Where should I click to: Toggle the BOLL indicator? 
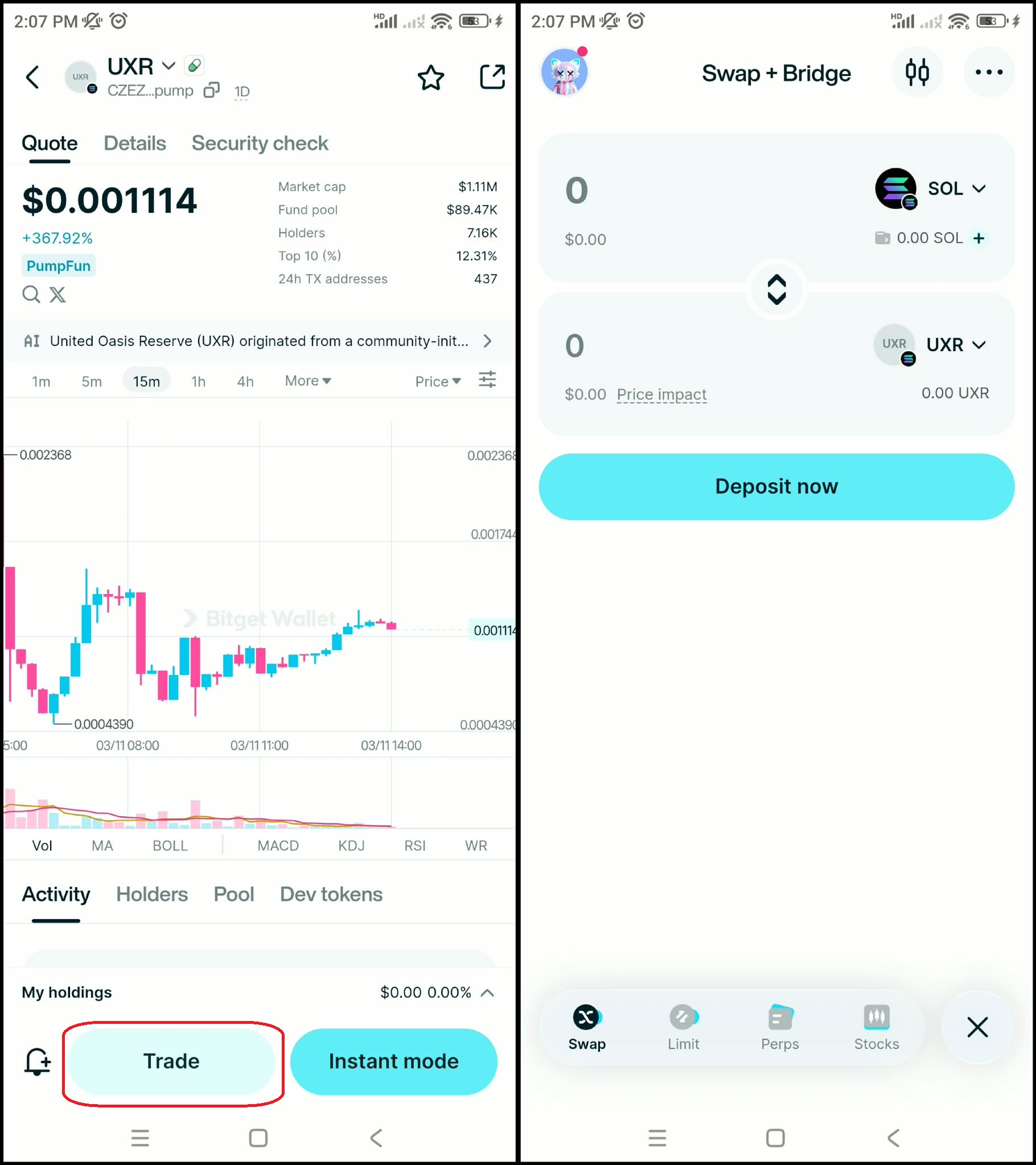pyautogui.click(x=170, y=845)
